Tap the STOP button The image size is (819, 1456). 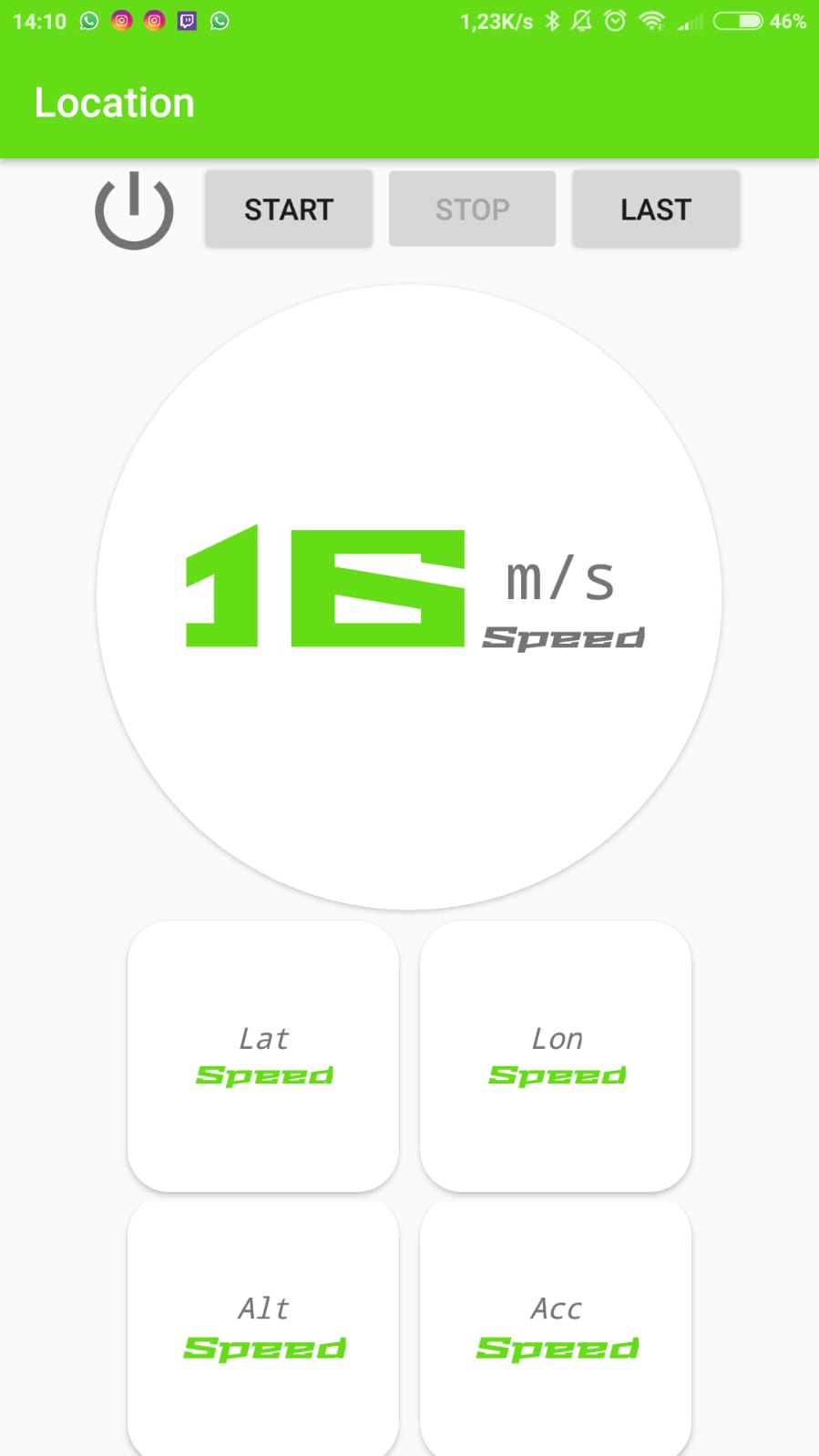point(472,209)
